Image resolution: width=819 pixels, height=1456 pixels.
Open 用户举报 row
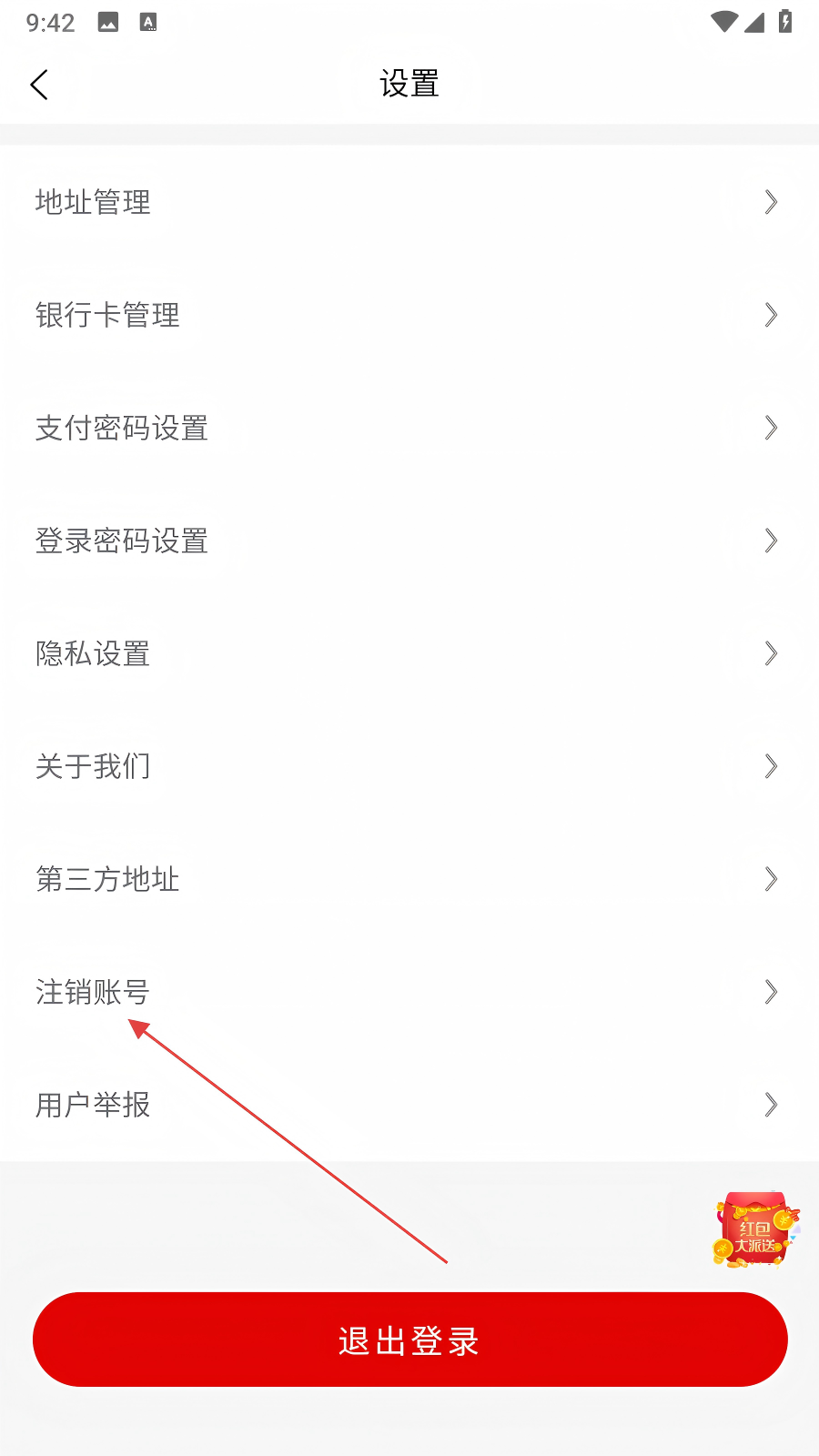click(x=409, y=1105)
